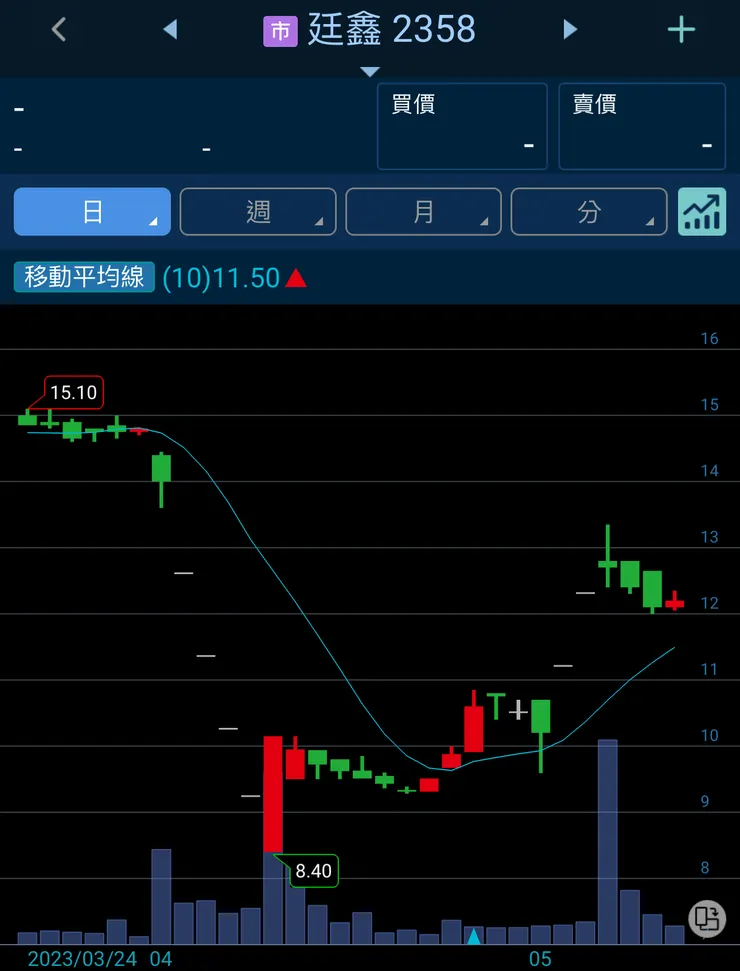This screenshot has height=971, width=740.
Task: Add 廷鑫 to watchlist with plus icon
Action: click(681, 30)
